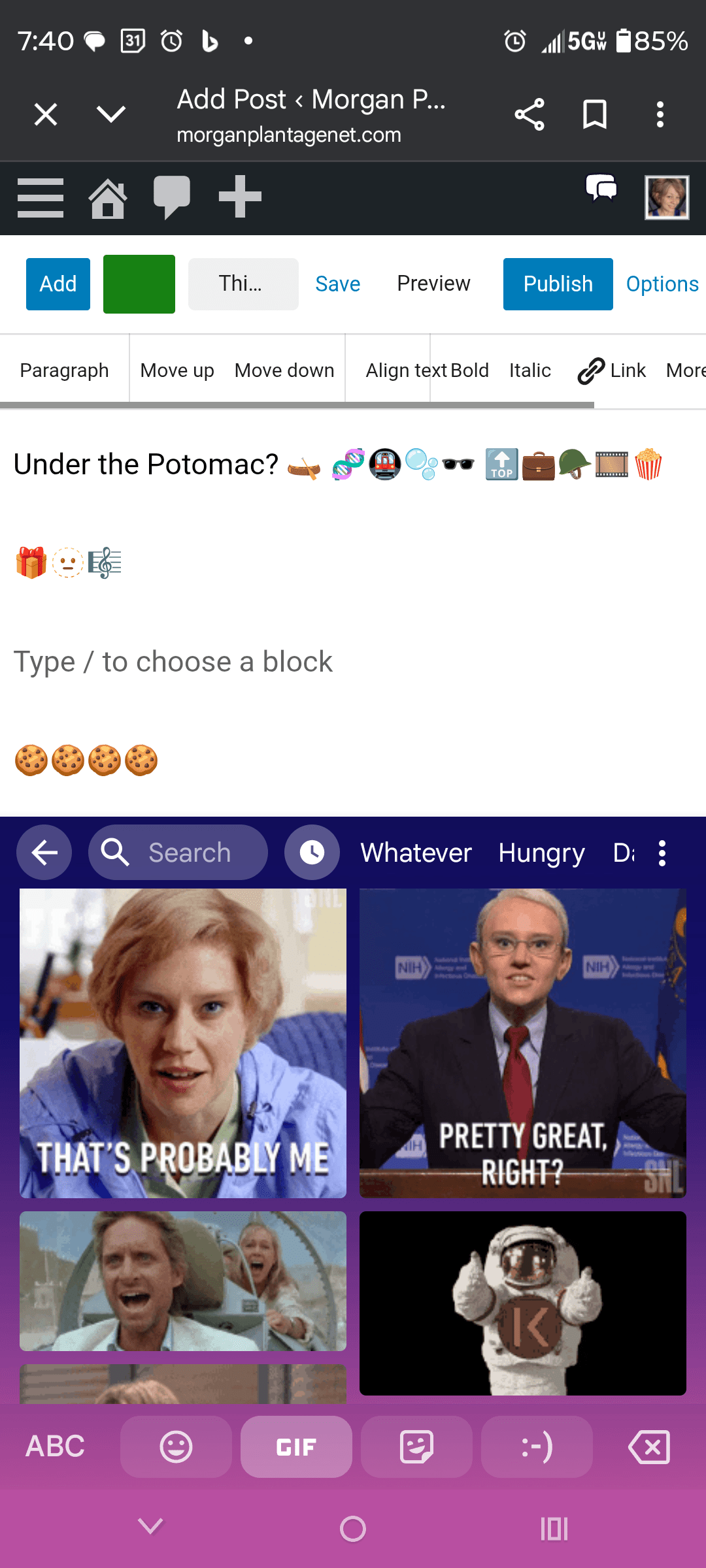
Task: Select the Hungry GIF category
Action: (541, 853)
